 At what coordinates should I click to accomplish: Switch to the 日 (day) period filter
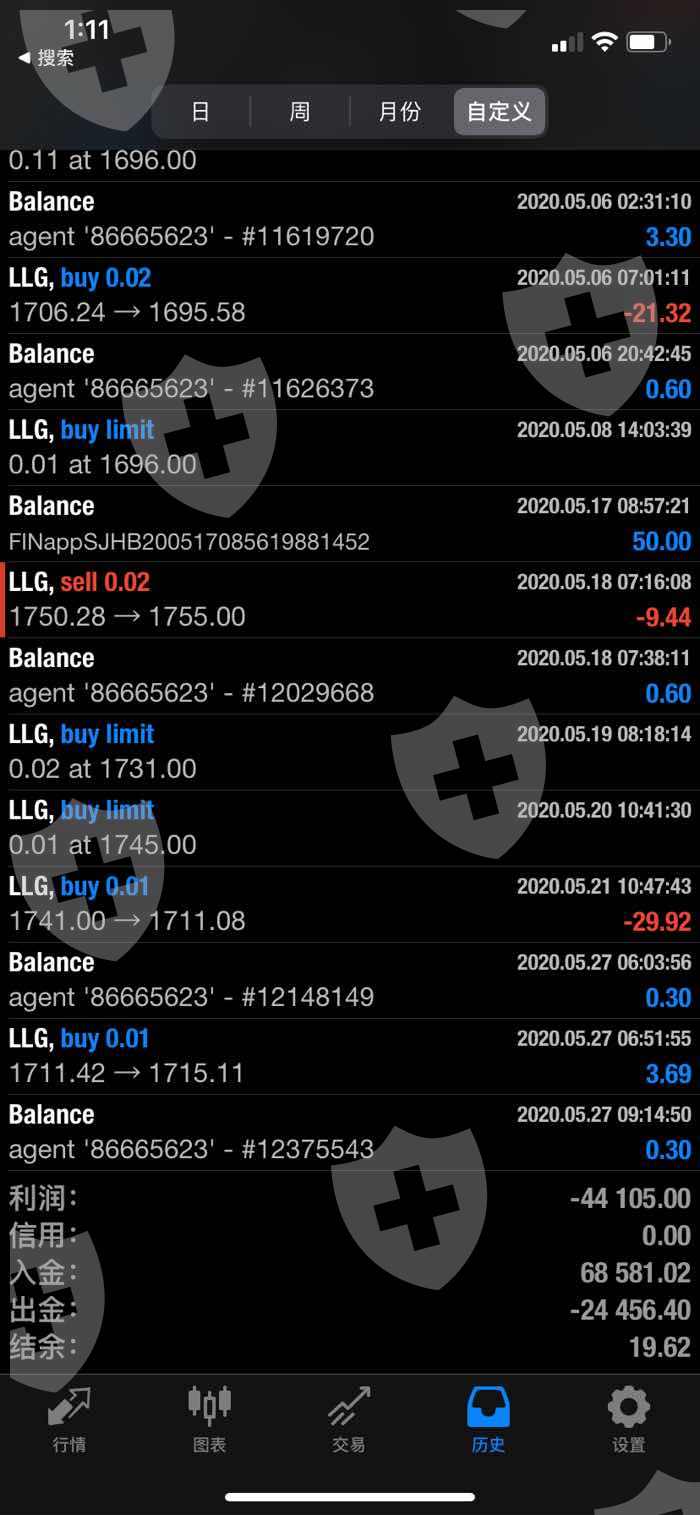coord(201,111)
